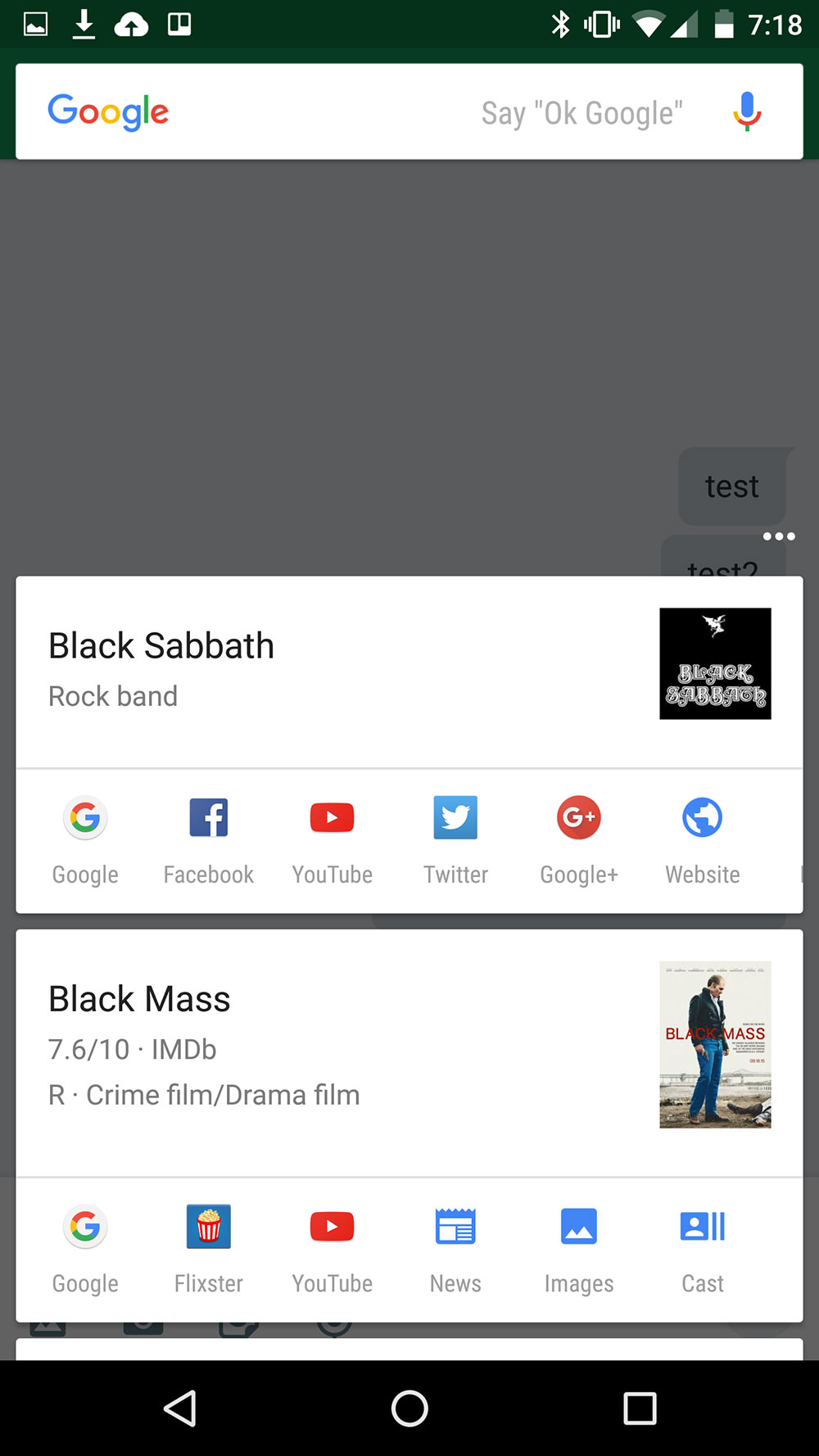Open the Black Mass movie card
Image resolution: width=819 pixels, height=1456 pixels.
pyautogui.click(x=409, y=1053)
